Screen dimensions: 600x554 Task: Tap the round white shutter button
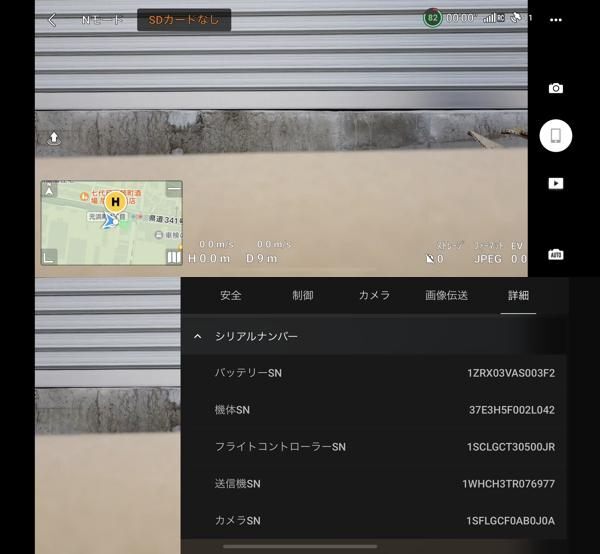click(x=556, y=136)
